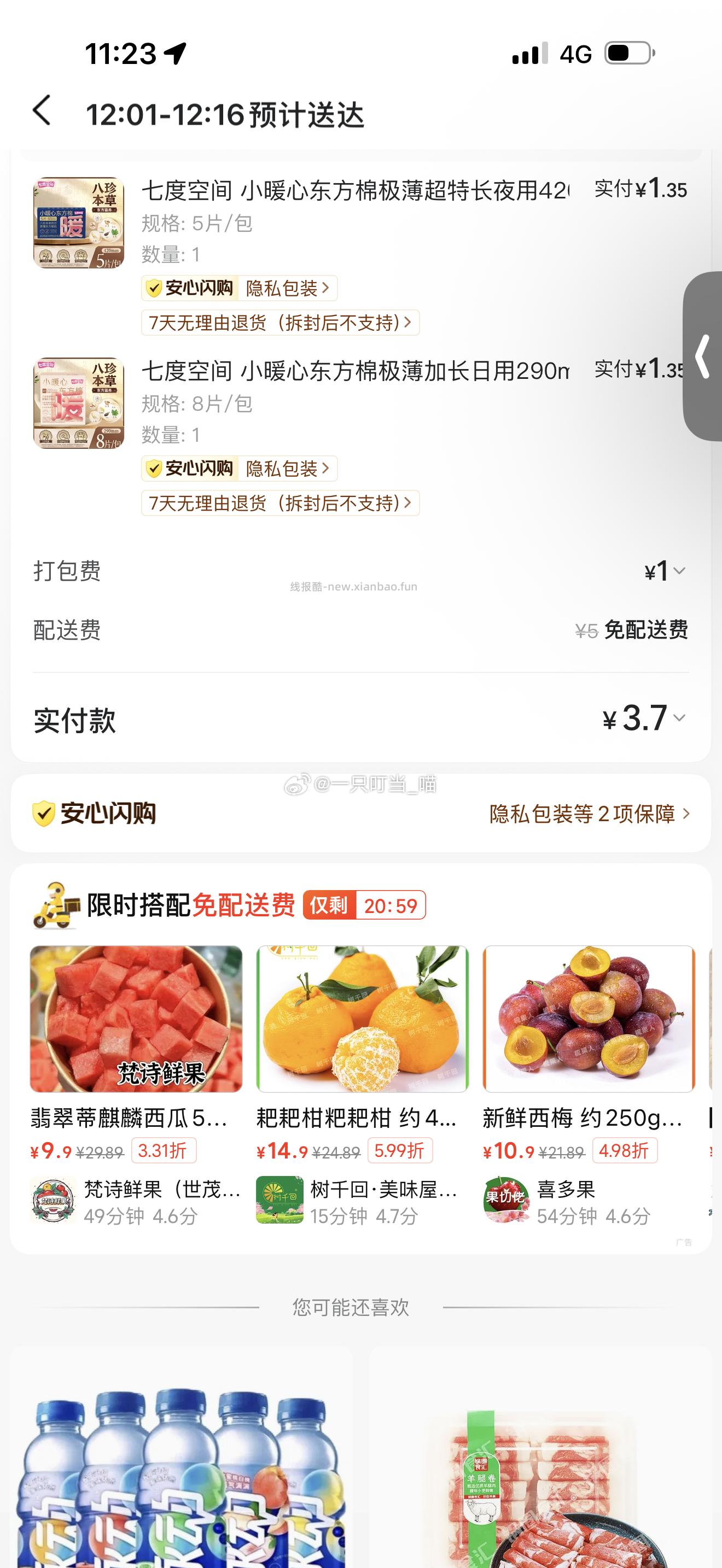Open the 7天无理由退货 return policy link
This screenshot has width=722, height=1568.
[x=281, y=323]
